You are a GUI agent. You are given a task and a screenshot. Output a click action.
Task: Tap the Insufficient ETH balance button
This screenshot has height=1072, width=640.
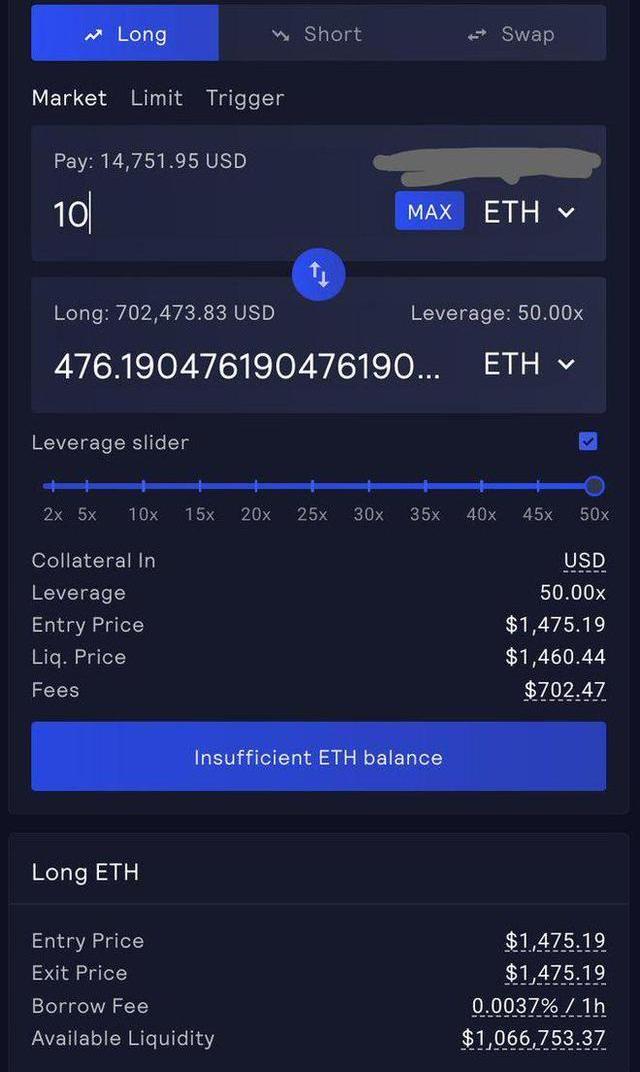pos(318,757)
